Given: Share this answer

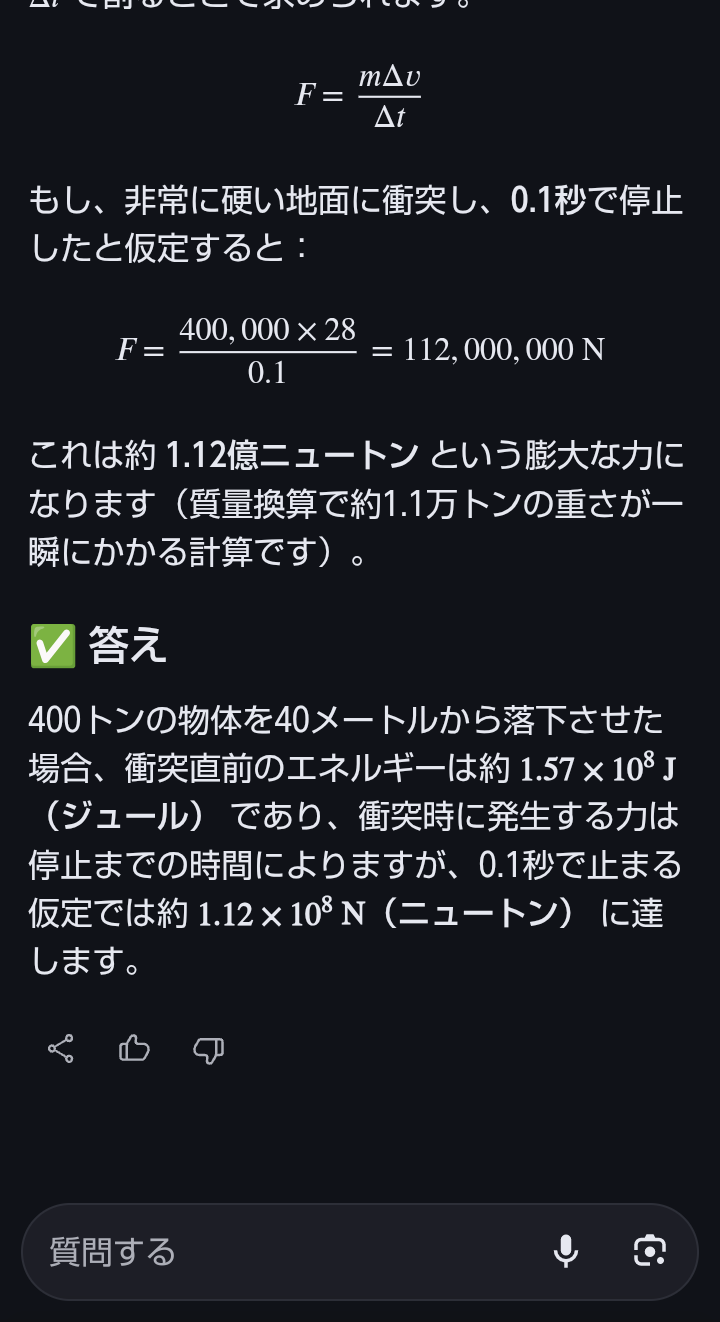Looking at the screenshot, I should pos(61,1048).
